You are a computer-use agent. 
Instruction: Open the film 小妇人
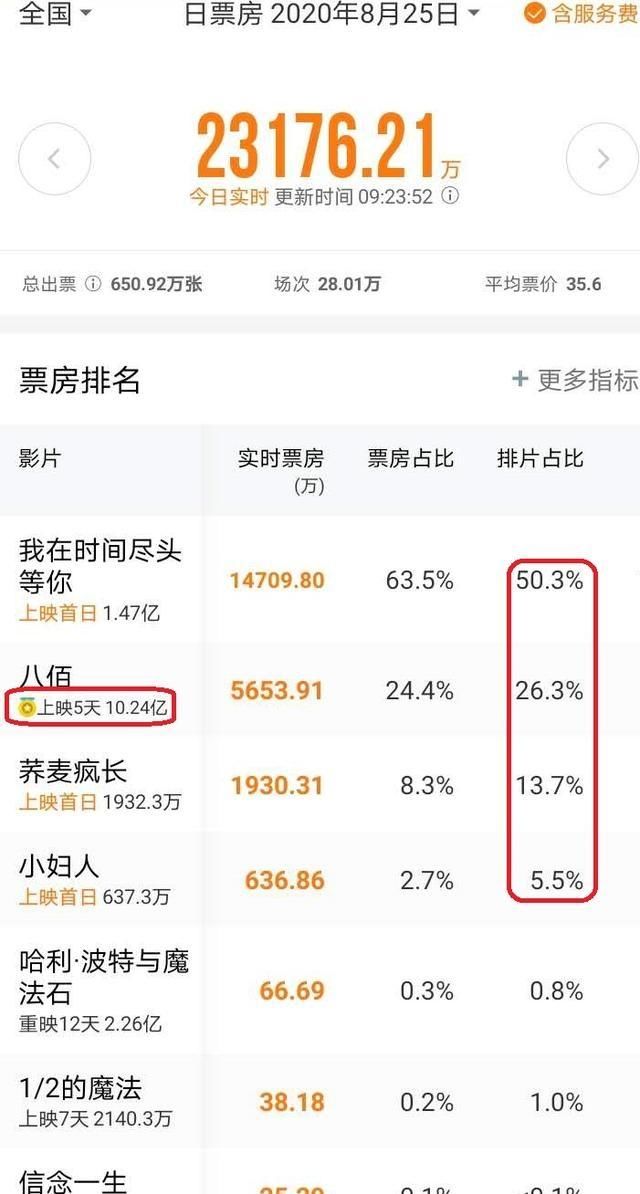[x=60, y=866]
